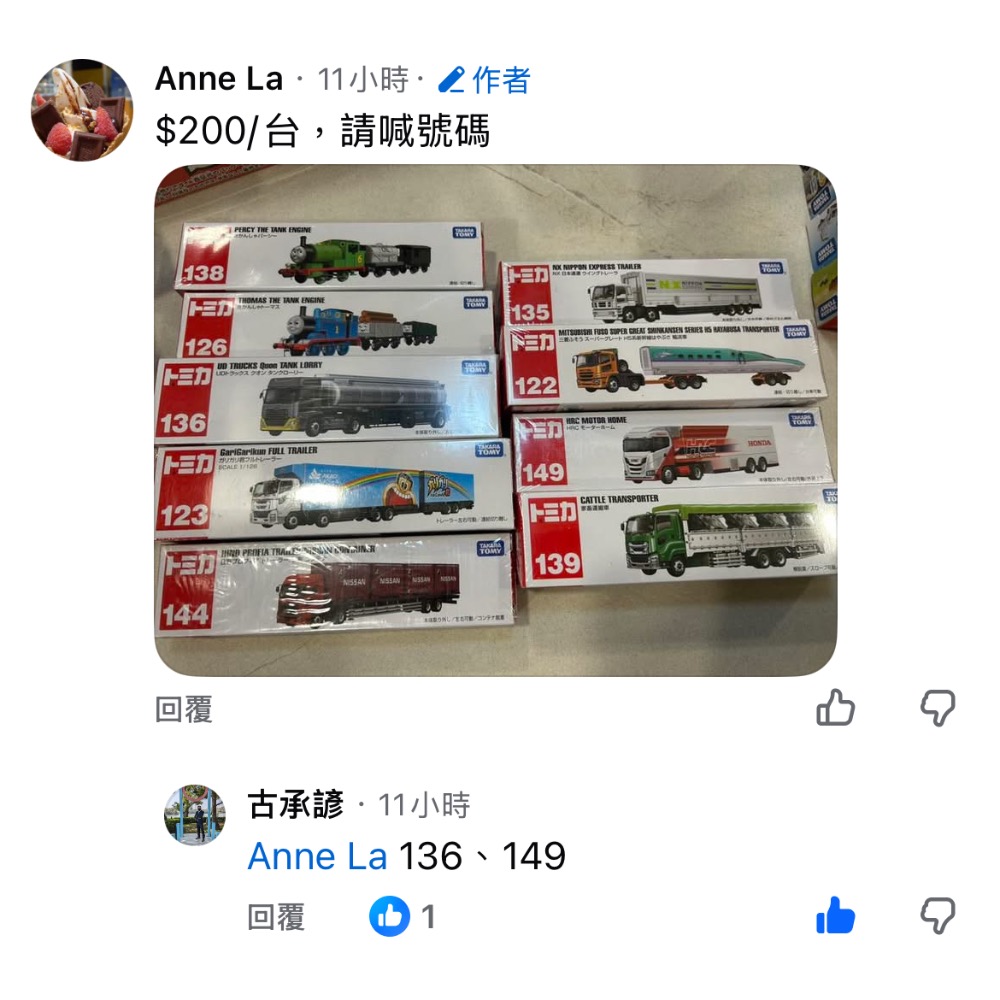
Task: Open the Tomica toy trucks photo
Action: click(x=495, y=420)
